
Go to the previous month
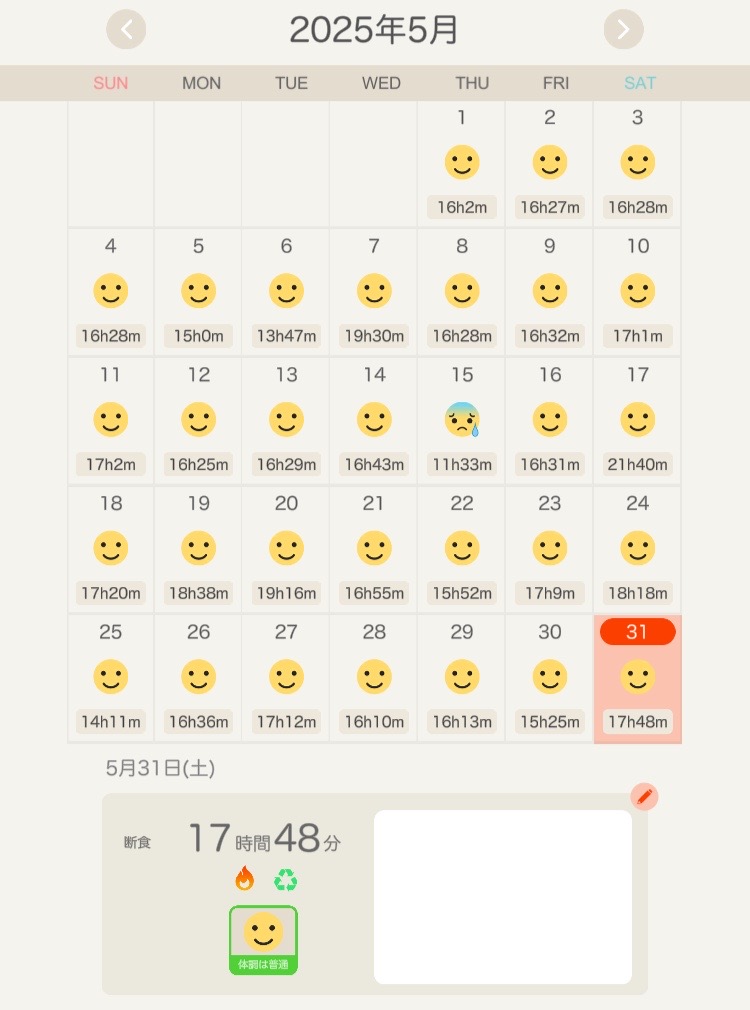point(126,30)
